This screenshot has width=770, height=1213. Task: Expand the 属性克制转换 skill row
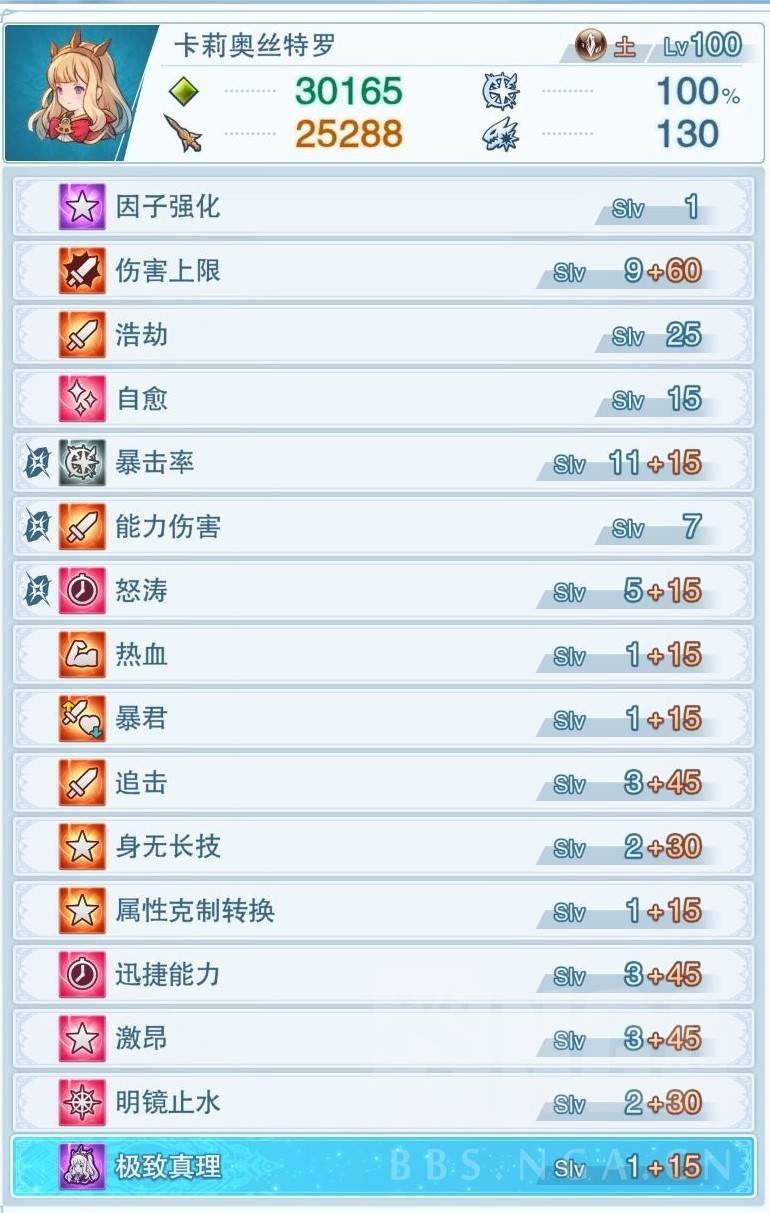coord(385,911)
